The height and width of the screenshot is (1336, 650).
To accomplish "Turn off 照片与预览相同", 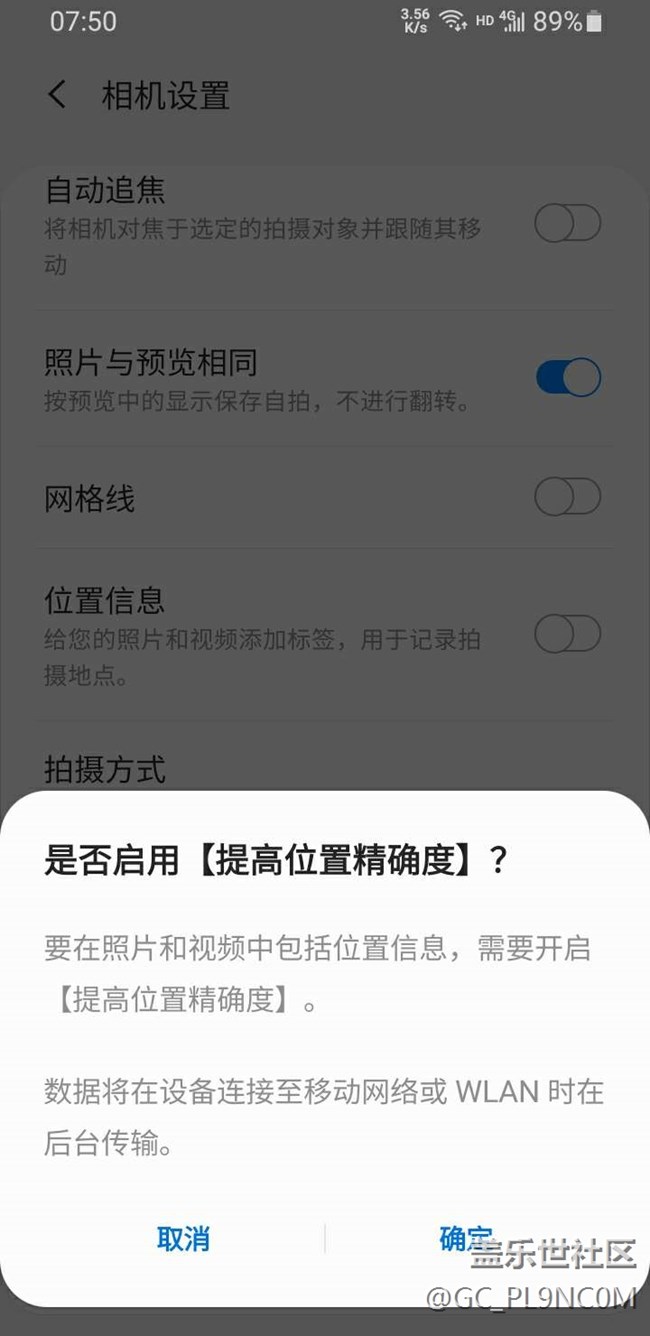I will [567, 377].
